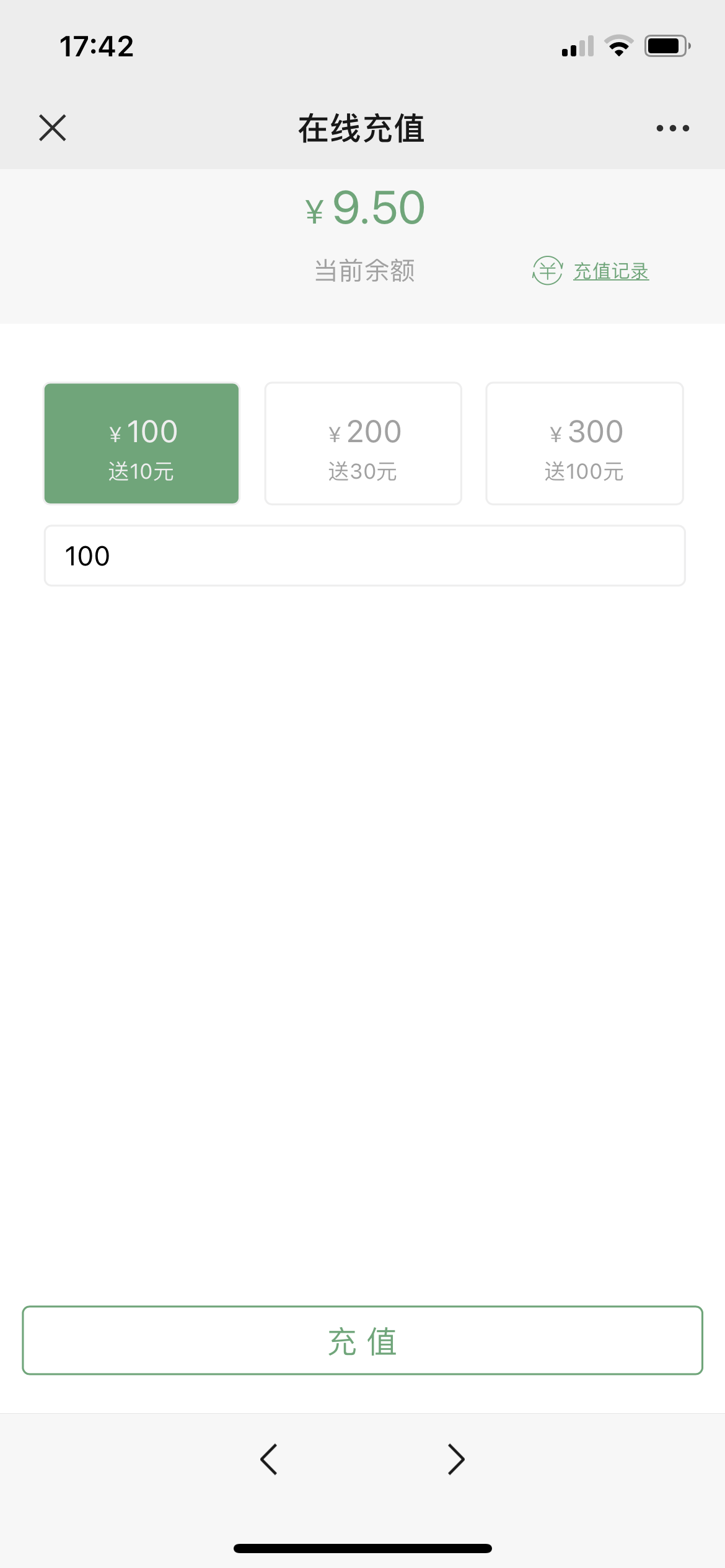The image size is (725, 1568).
Task: Tap the 充值 button
Action: click(362, 1341)
